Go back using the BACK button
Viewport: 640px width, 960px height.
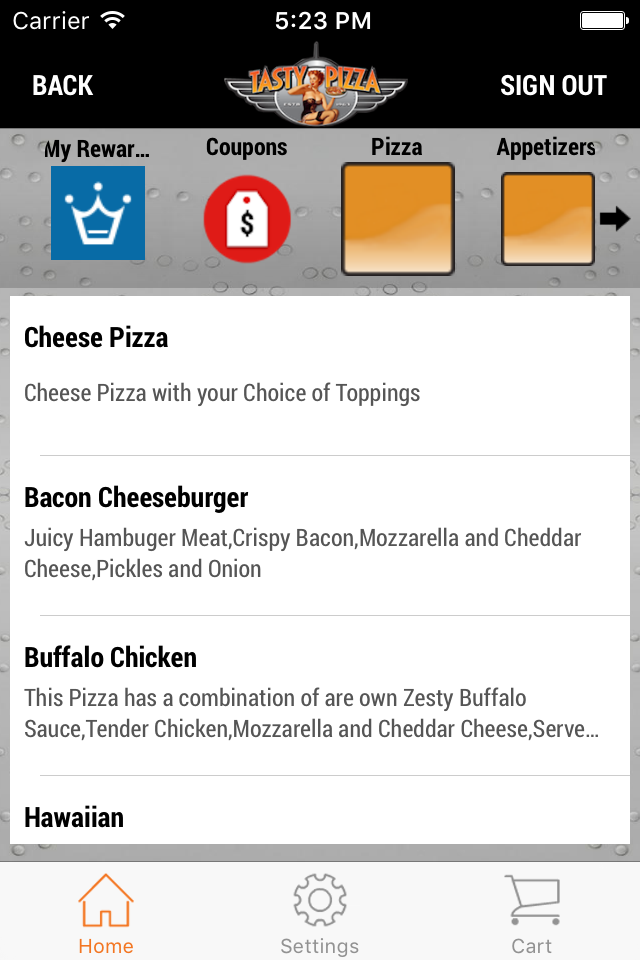62,86
